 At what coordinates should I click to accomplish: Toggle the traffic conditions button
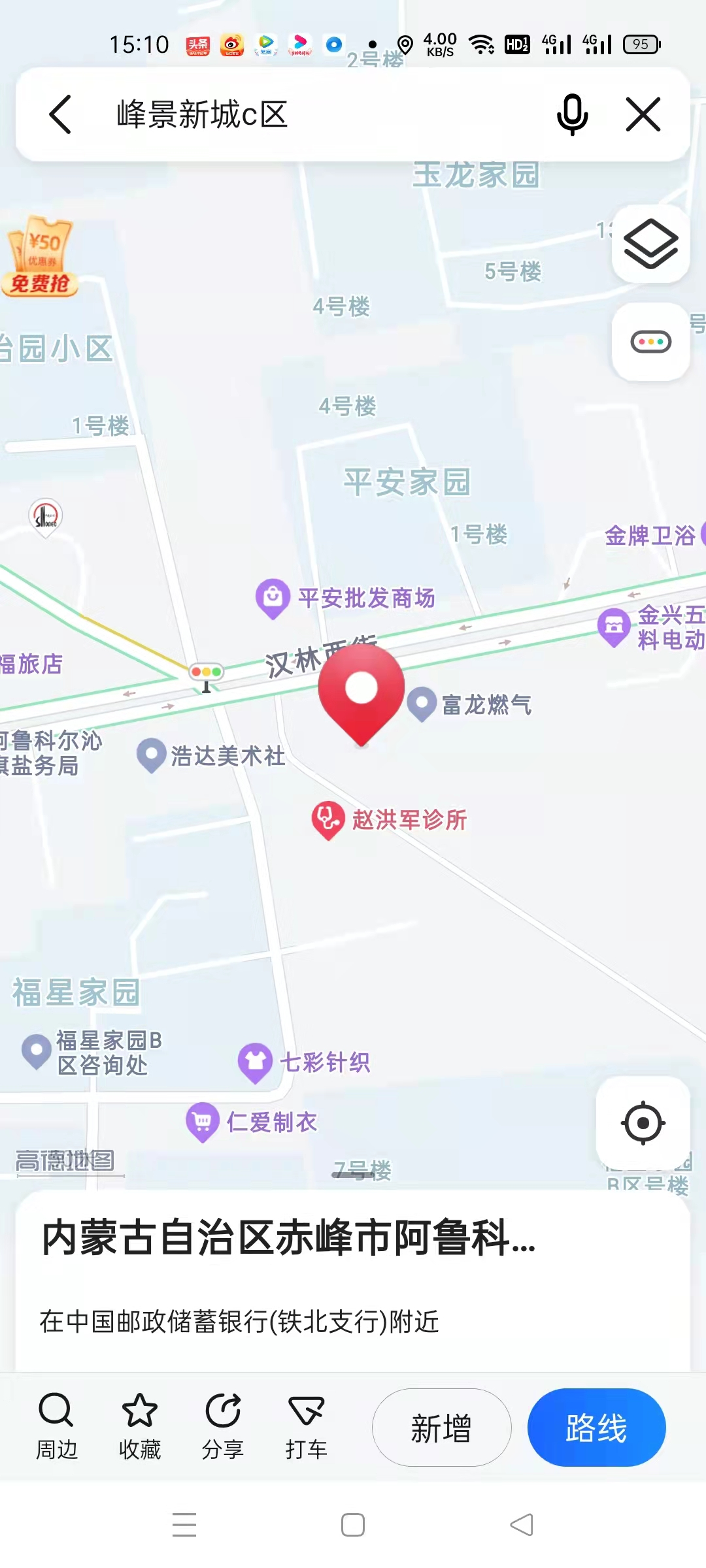pyautogui.click(x=650, y=342)
